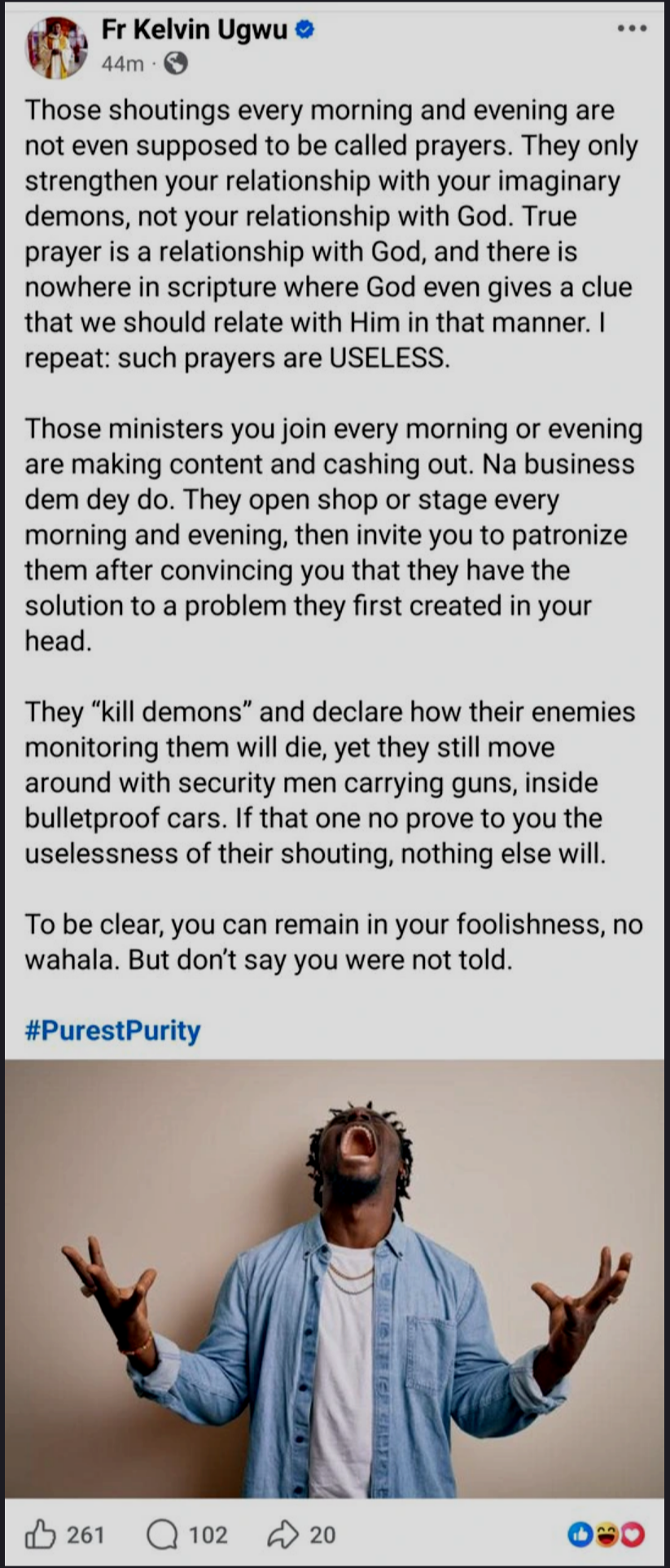Open the post's three-dot options menu
670x1568 pixels.
(632, 29)
